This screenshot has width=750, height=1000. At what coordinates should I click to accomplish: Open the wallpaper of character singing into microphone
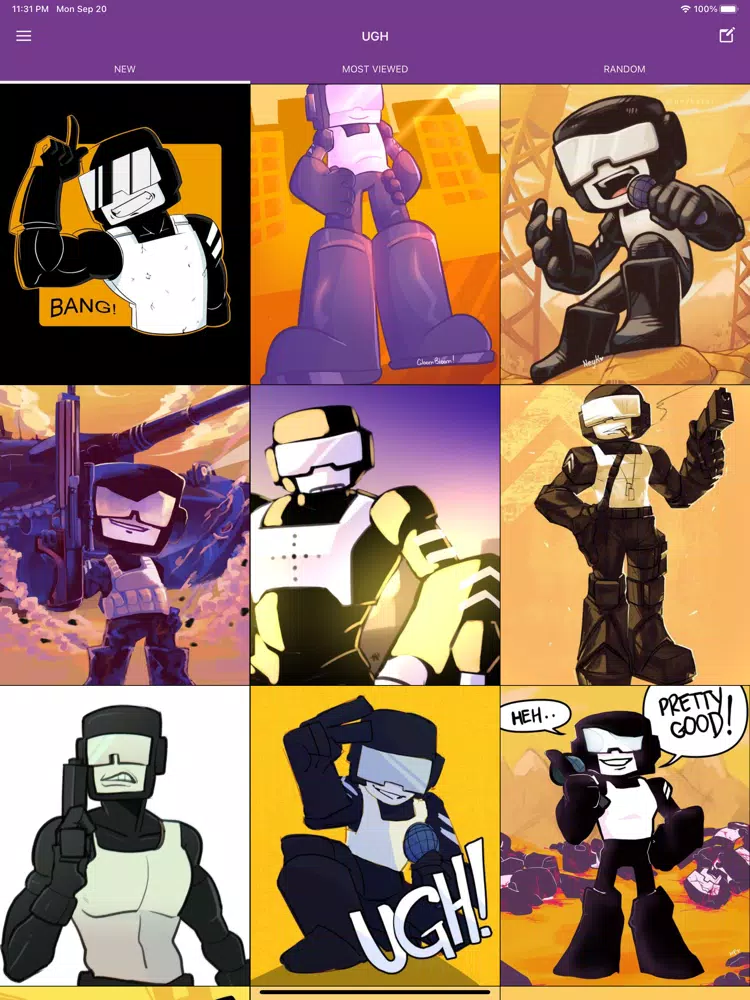(x=625, y=234)
